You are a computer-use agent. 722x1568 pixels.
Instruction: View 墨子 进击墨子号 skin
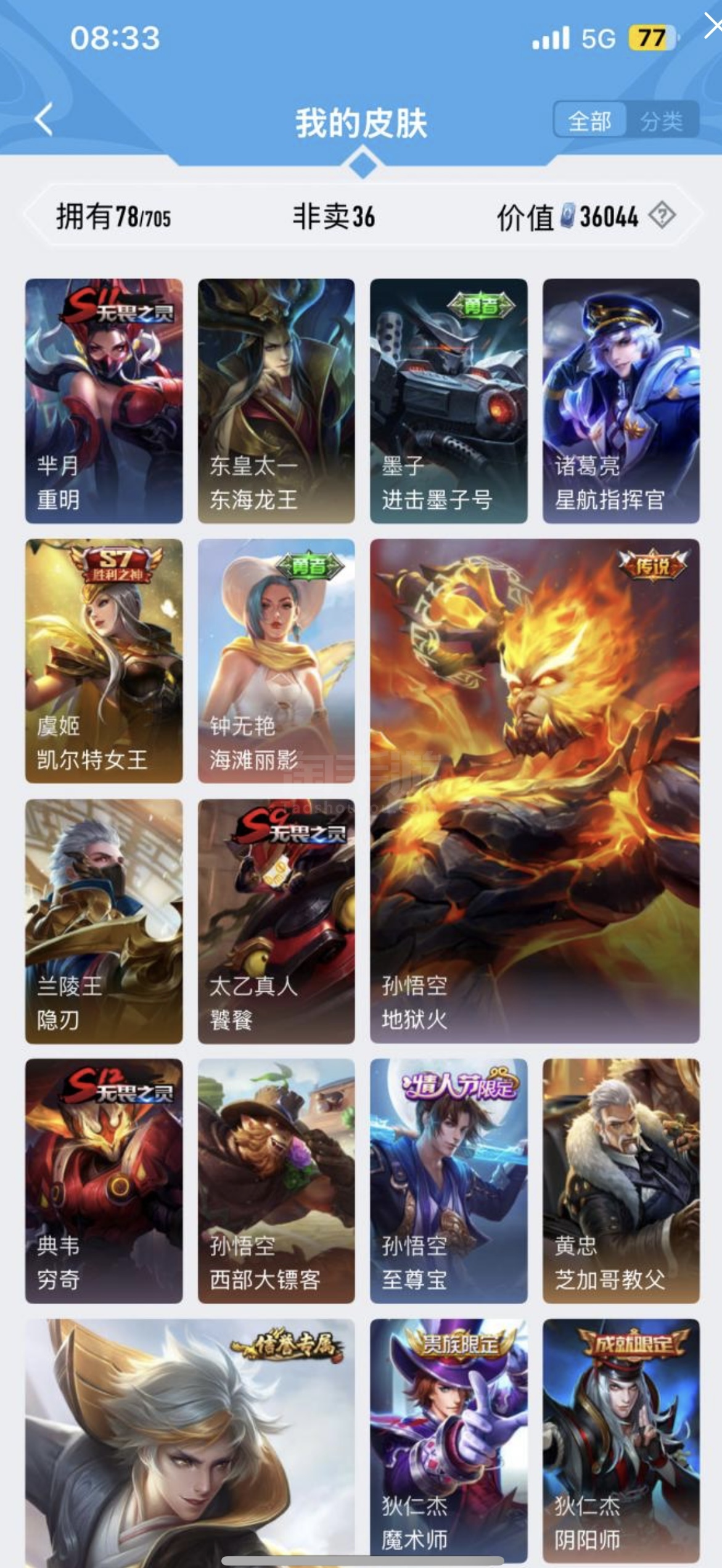(x=448, y=401)
